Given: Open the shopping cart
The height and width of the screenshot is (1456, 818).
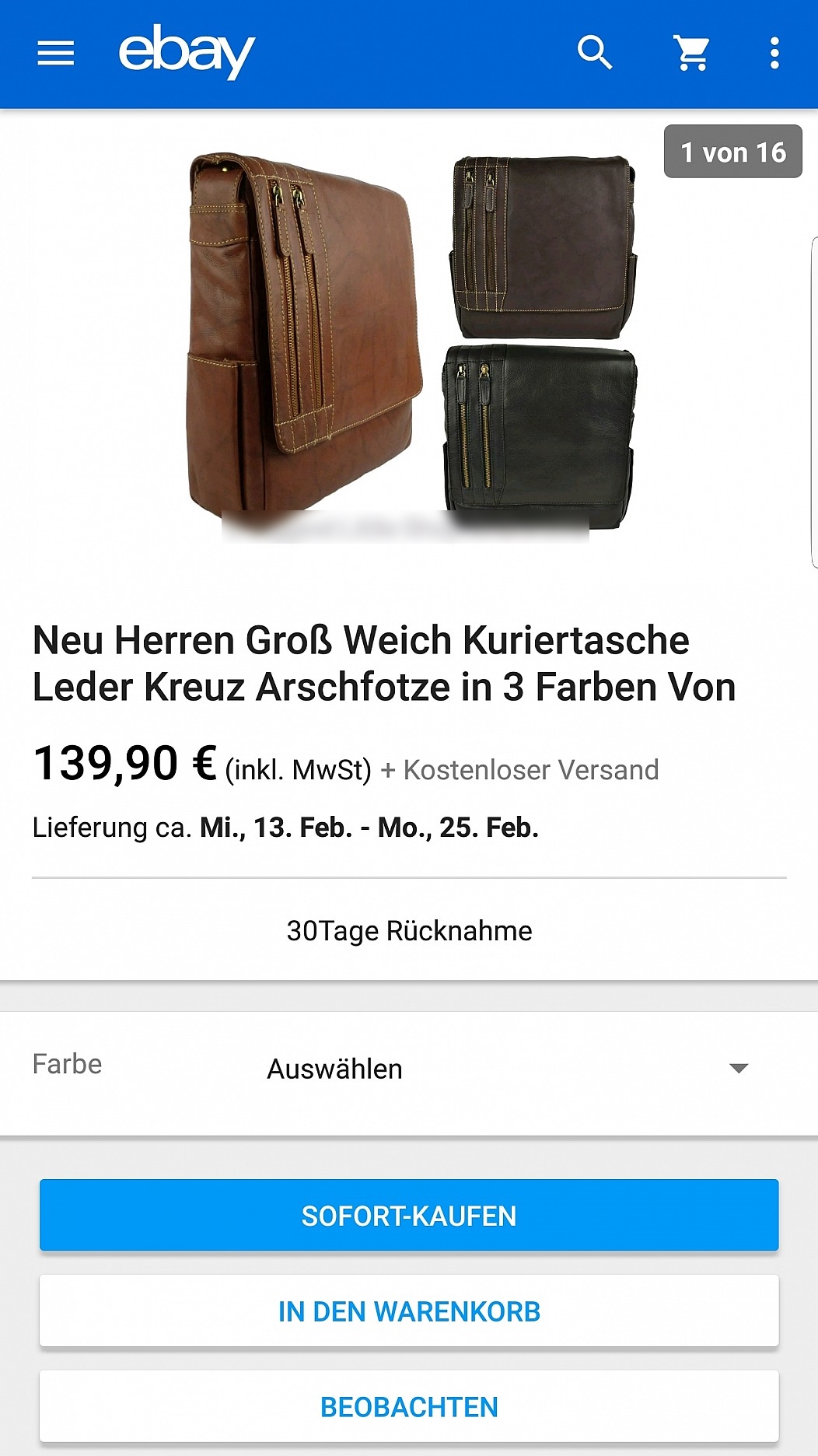Looking at the screenshot, I should pyautogui.click(x=692, y=53).
